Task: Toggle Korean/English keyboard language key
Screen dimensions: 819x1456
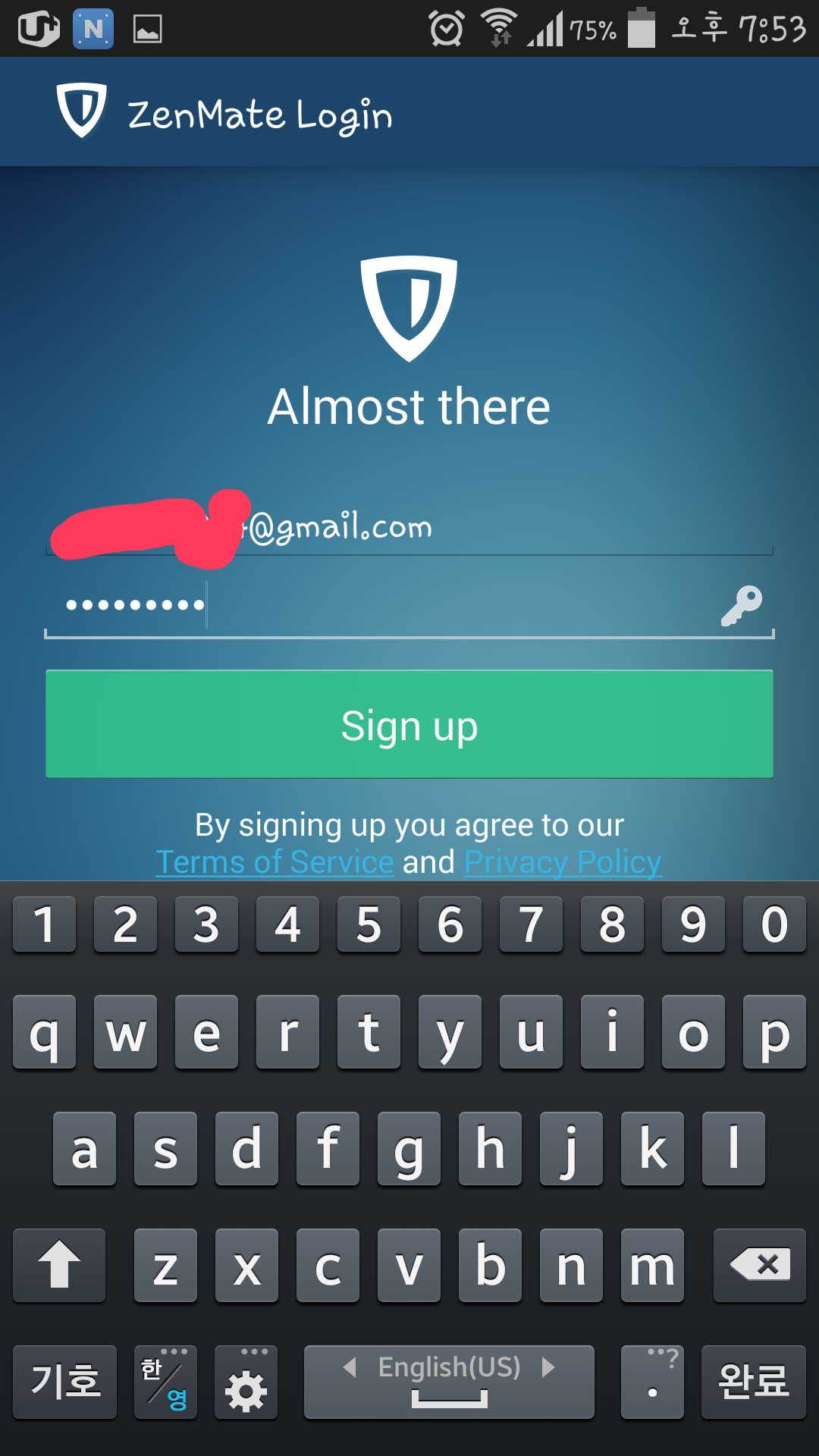Action: [x=165, y=1382]
